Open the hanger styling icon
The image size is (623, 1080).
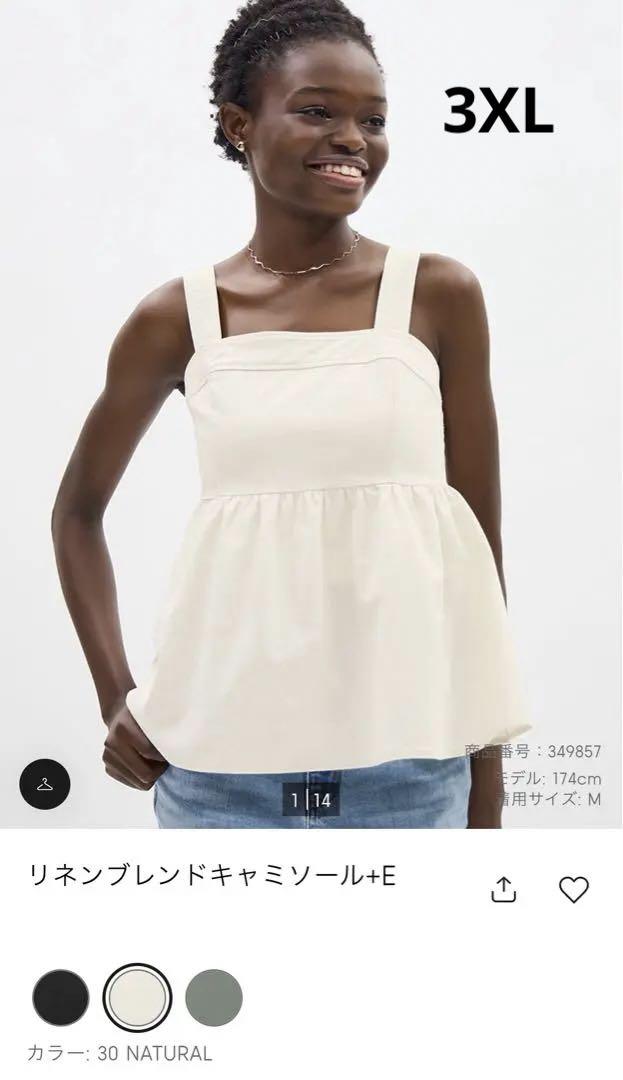[x=45, y=785]
